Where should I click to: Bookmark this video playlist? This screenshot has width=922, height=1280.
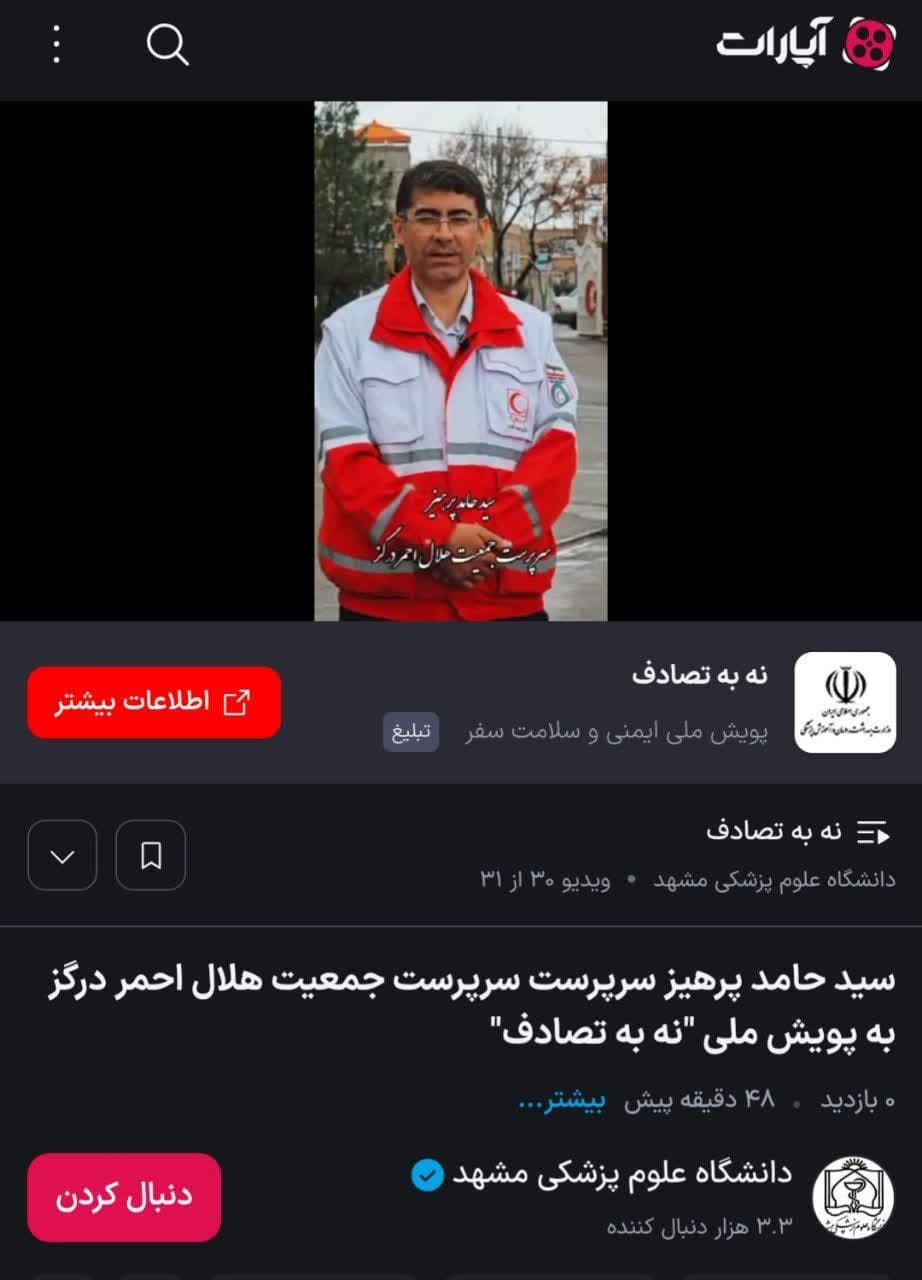click(151, 855)
